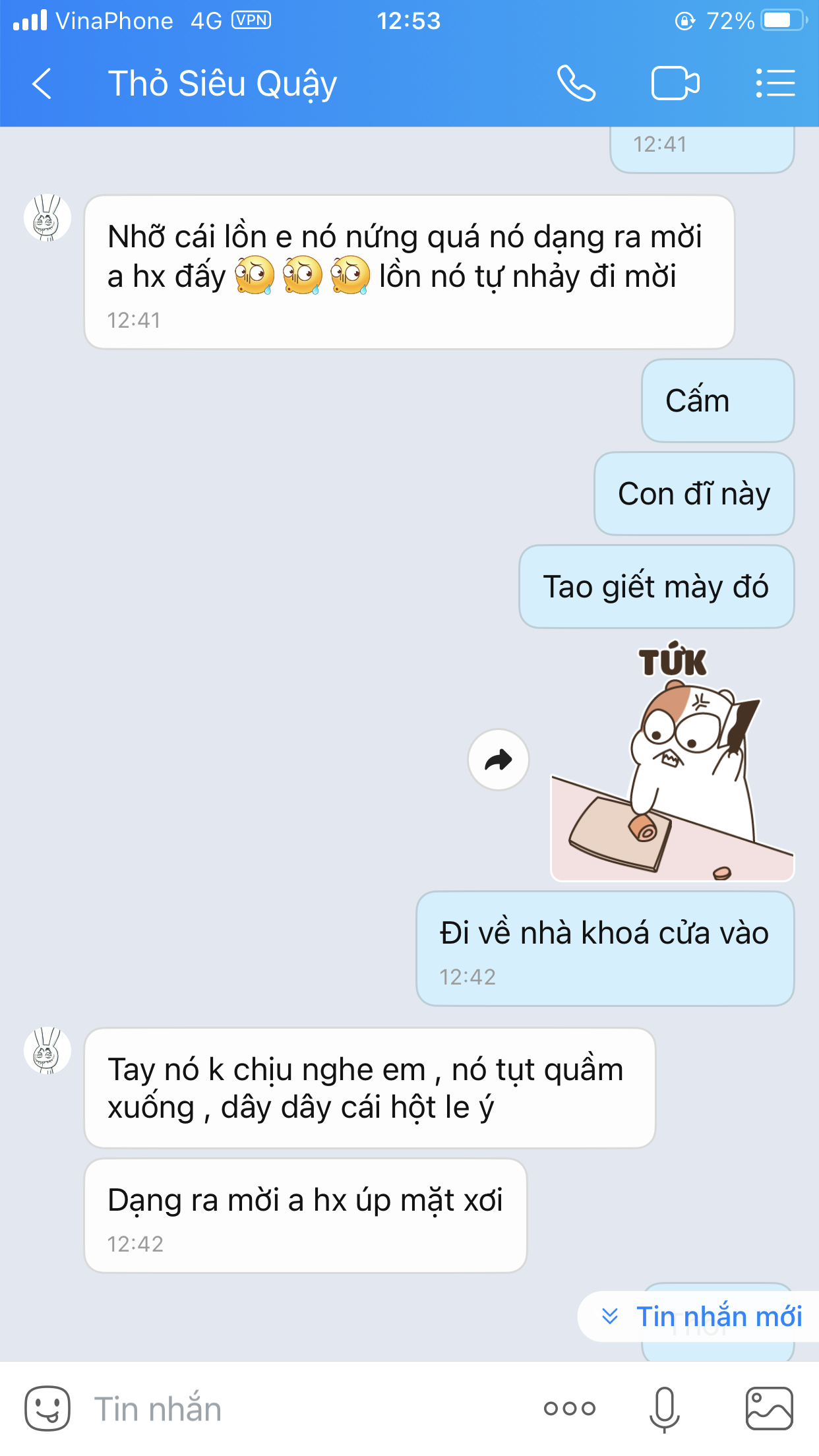Jump to new messages via Tin nhắn mới
This screenshot has width=819, height=1456.
click(702, 1316)
